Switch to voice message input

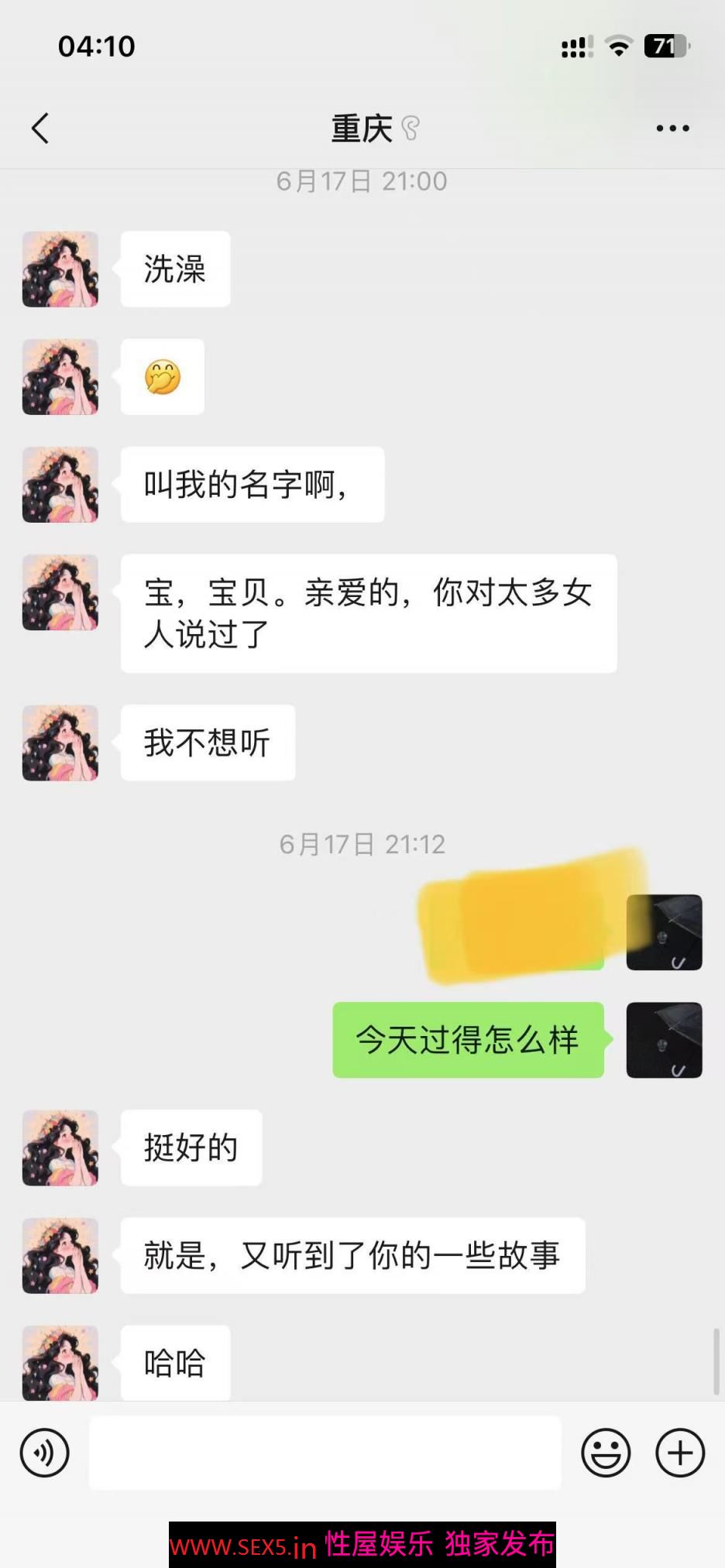pyautogui.click(x=45, y=1453)
